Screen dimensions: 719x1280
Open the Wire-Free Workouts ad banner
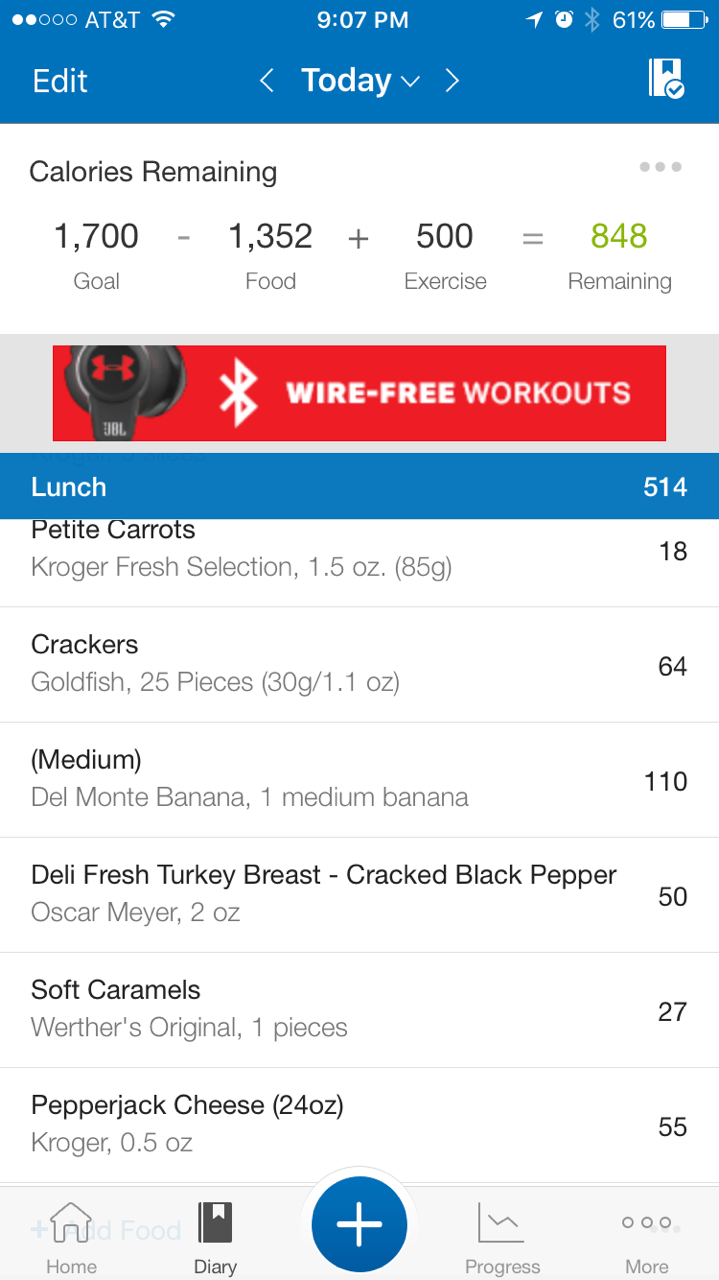click(359, 392)
